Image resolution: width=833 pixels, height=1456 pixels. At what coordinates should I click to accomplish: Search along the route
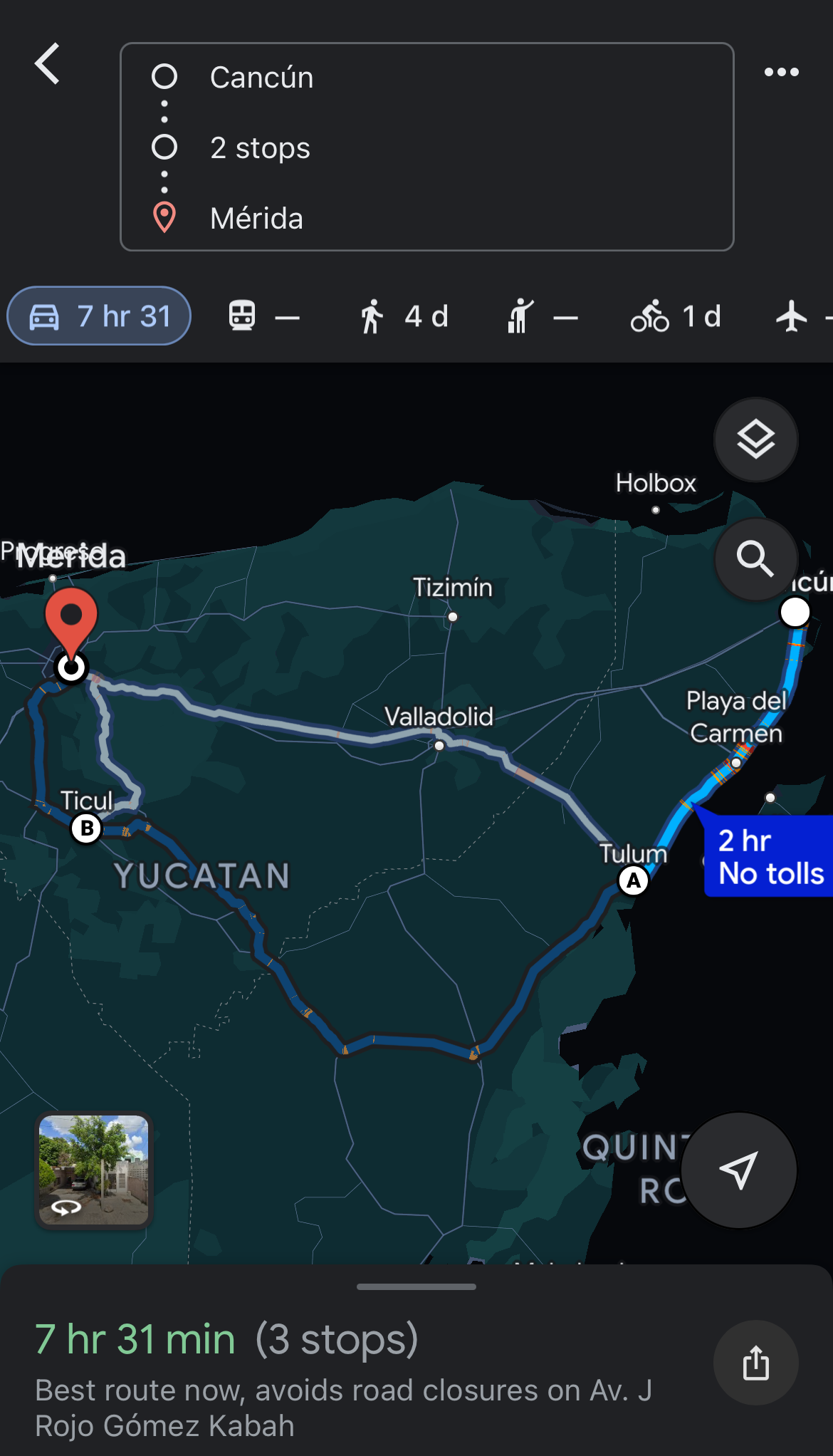click(x=756, y=559)
